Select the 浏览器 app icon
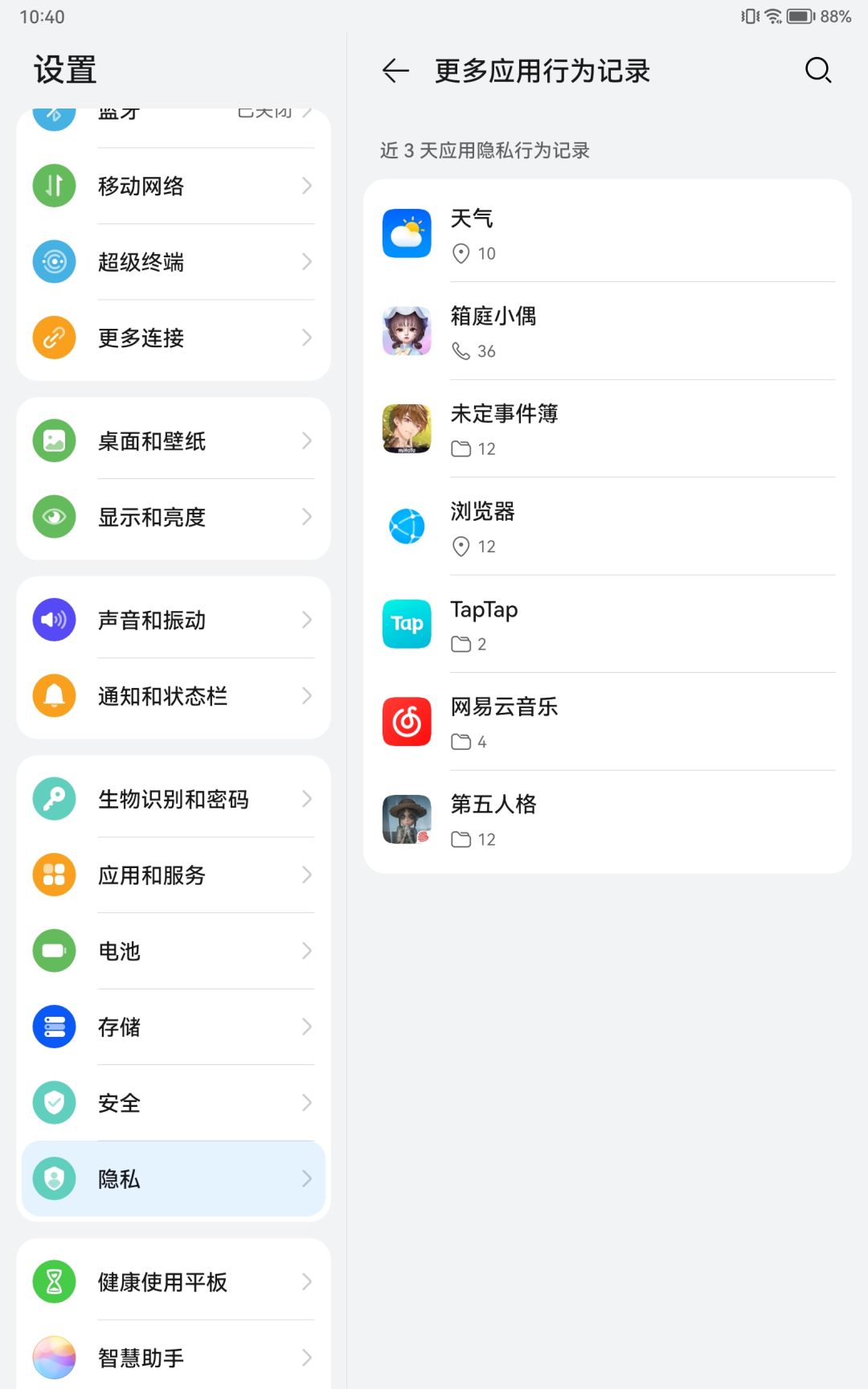 point(407,527)
